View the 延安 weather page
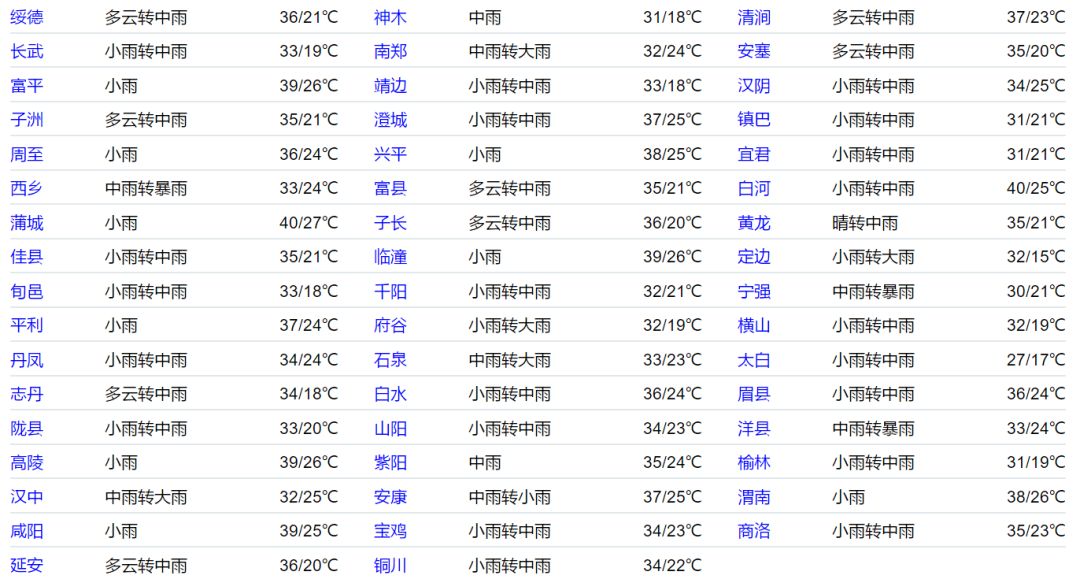Image resolution: width=1080 pixels, height=579 pixels. [27, 565]
